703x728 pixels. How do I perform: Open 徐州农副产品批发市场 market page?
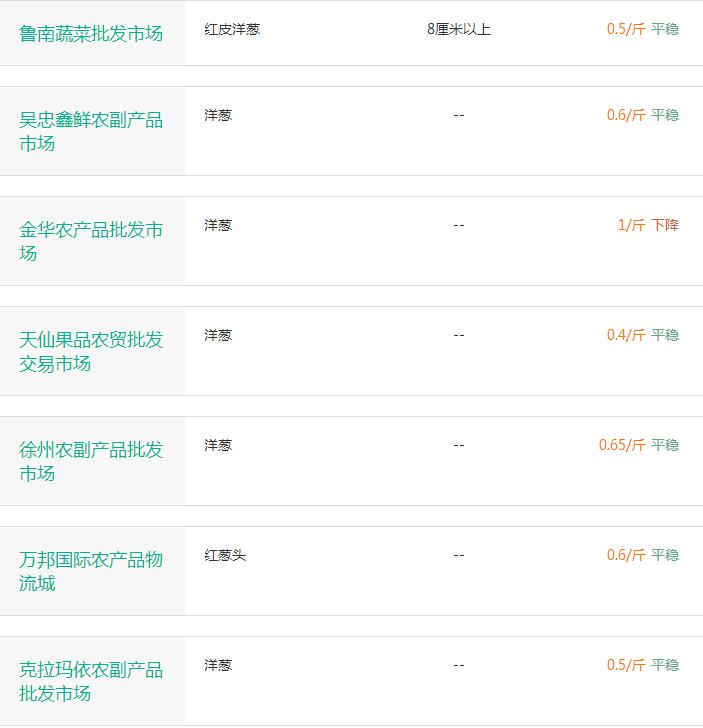(x=91, y=461)
